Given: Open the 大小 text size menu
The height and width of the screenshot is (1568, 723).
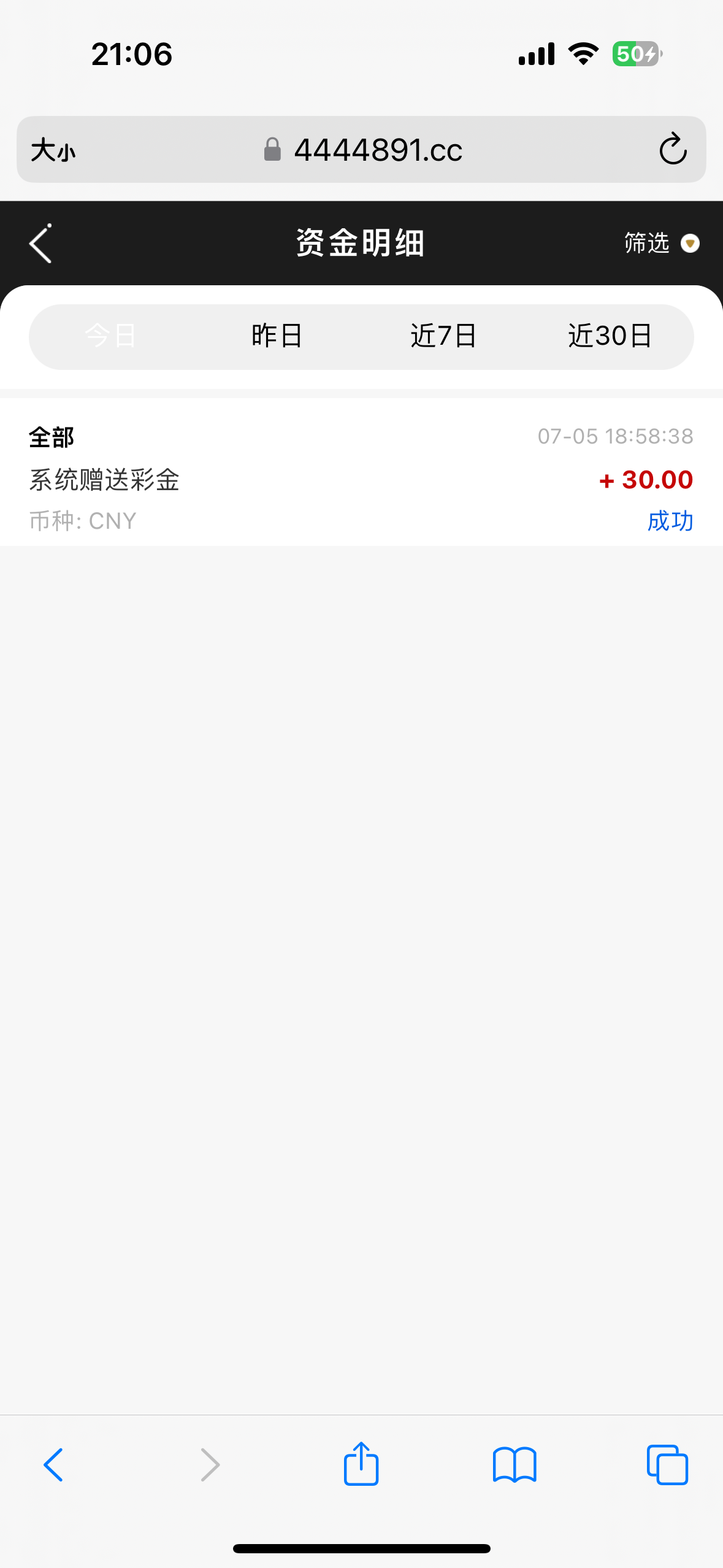Looking at the screenshot, I should (x=53, y=150).
